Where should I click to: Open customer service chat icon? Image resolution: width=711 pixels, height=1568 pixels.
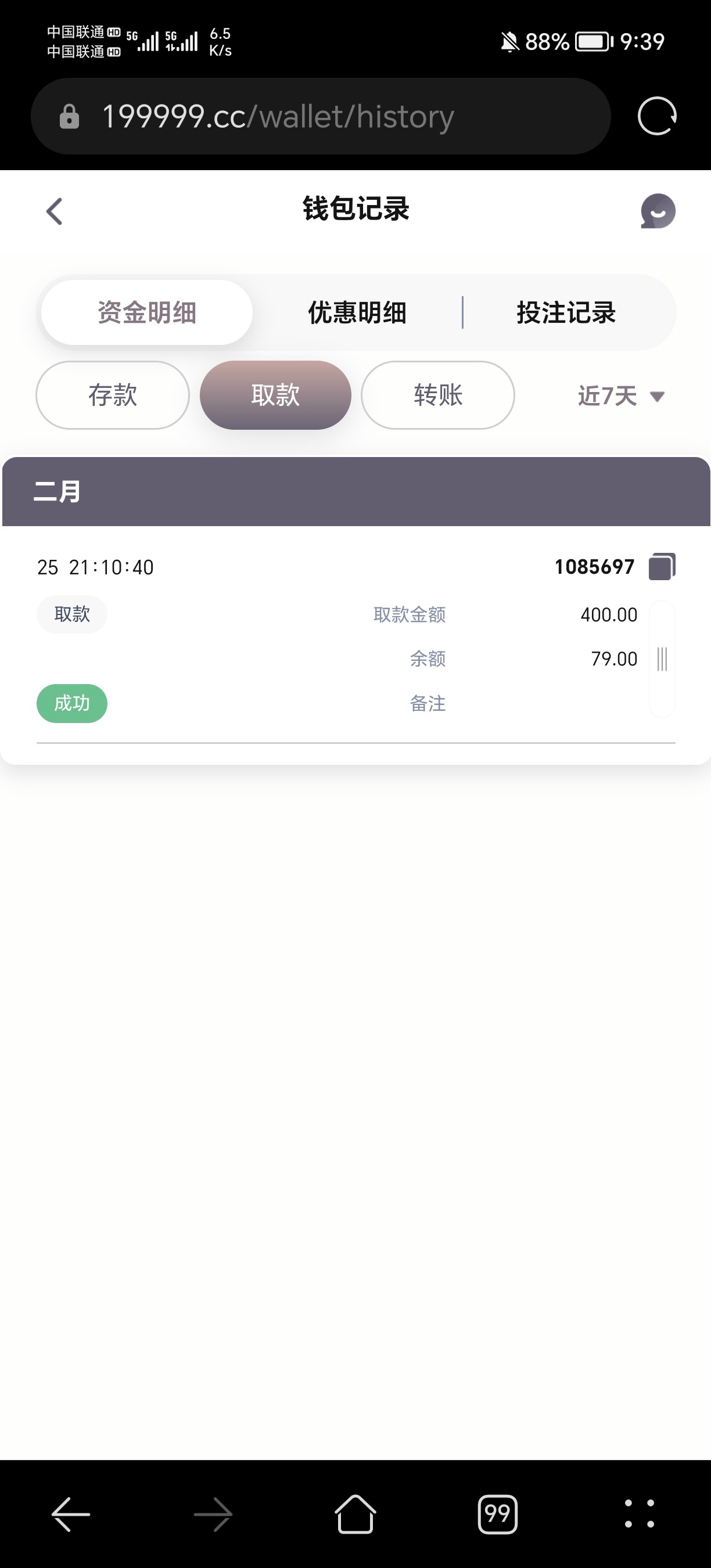[658, 211]
